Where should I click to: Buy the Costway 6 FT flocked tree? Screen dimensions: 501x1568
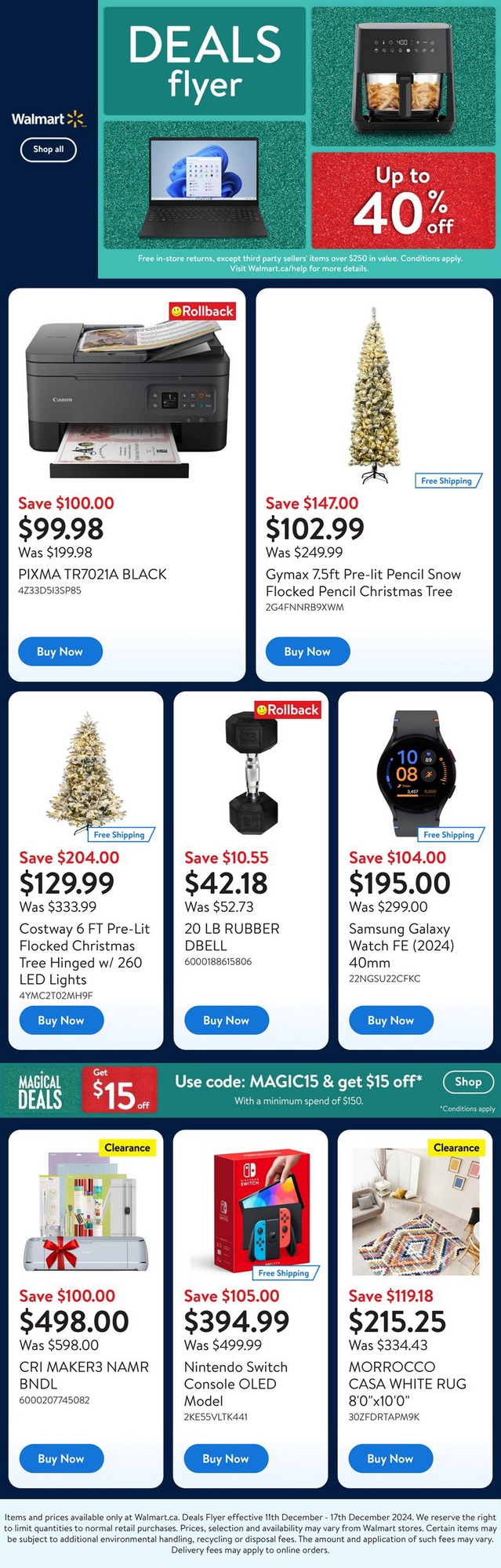coord(60,1020)
